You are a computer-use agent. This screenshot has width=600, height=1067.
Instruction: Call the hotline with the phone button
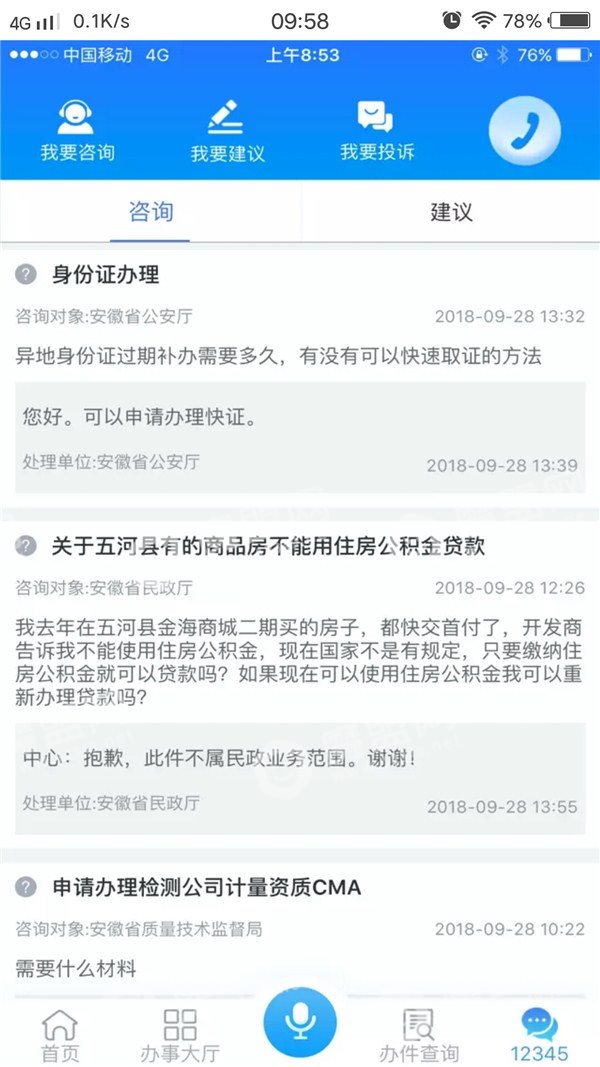pos(524,129)
